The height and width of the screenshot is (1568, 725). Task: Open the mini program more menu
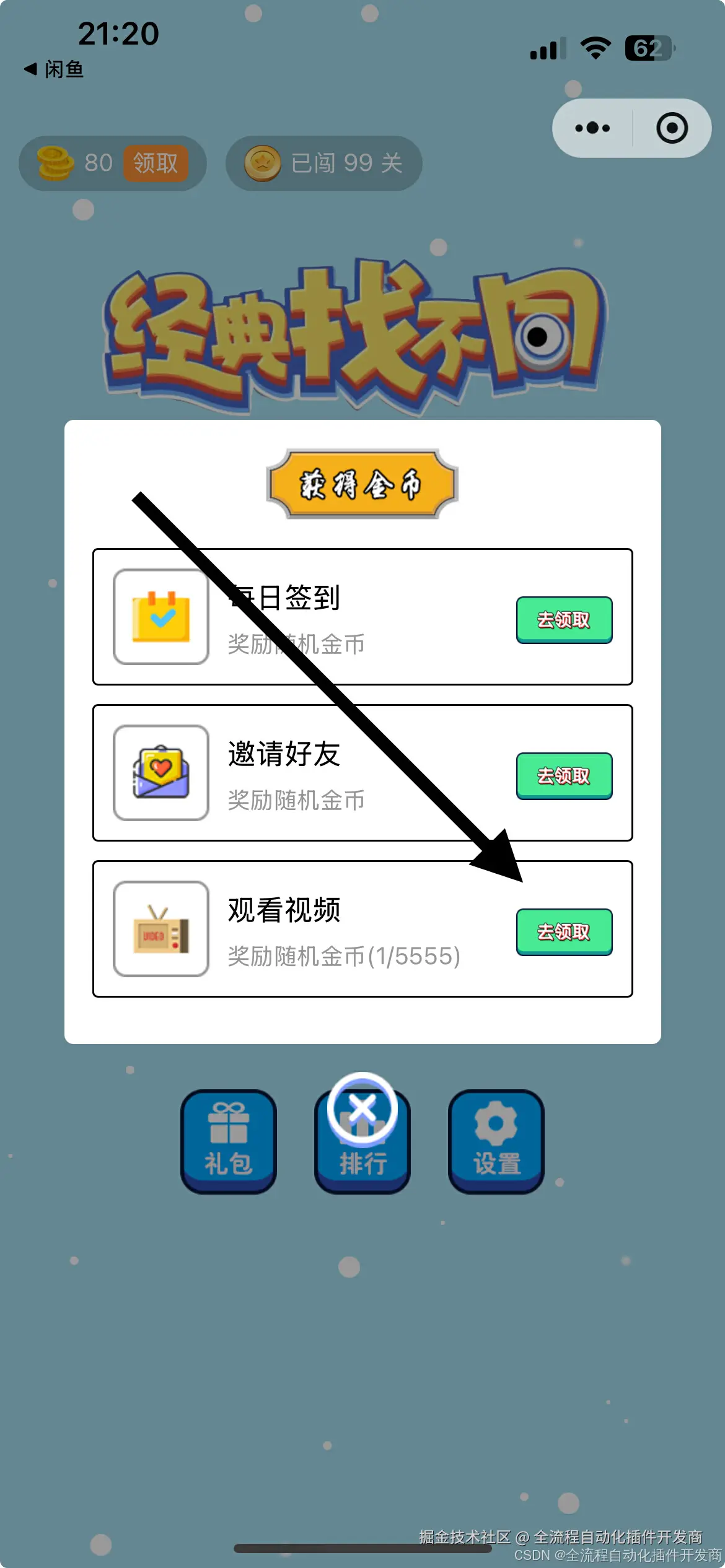[592, 128]
